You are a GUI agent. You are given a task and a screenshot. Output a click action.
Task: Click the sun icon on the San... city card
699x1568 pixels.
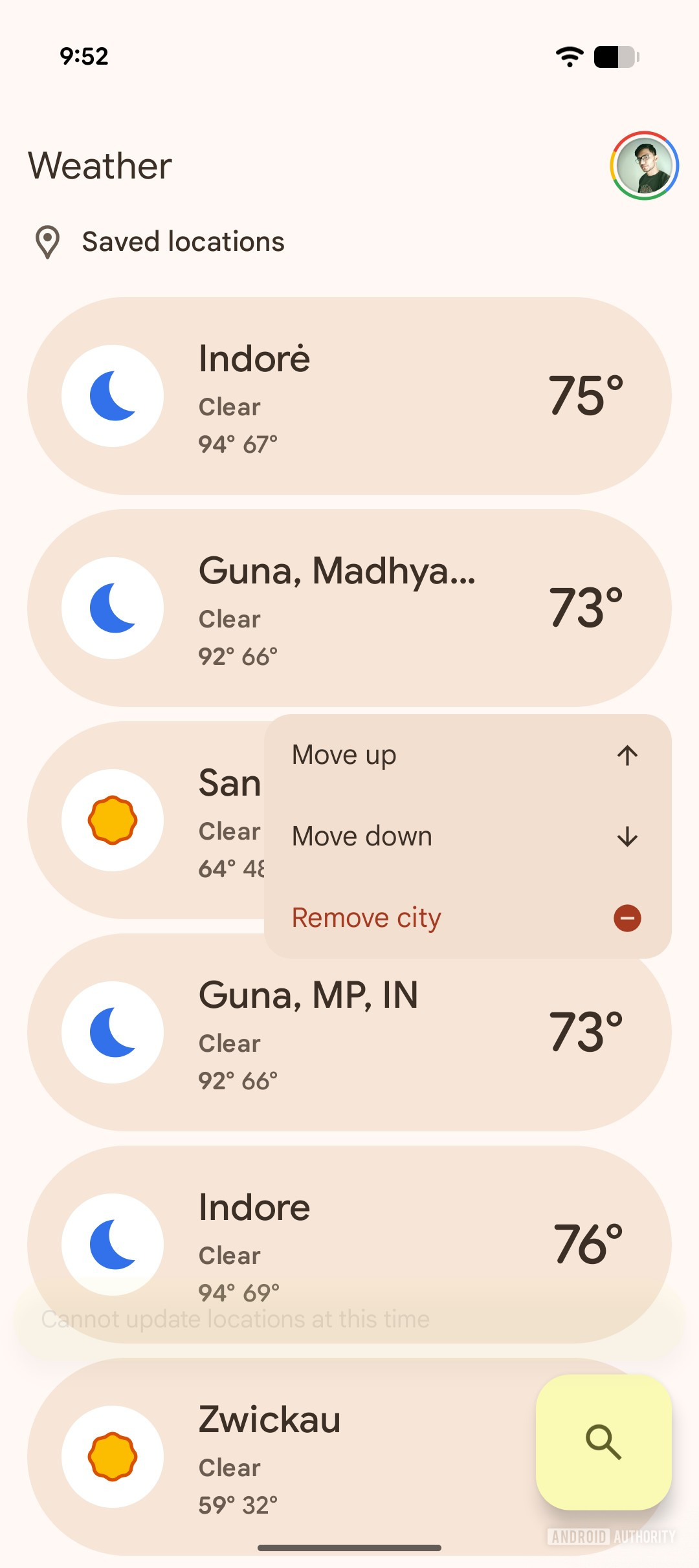113,820
